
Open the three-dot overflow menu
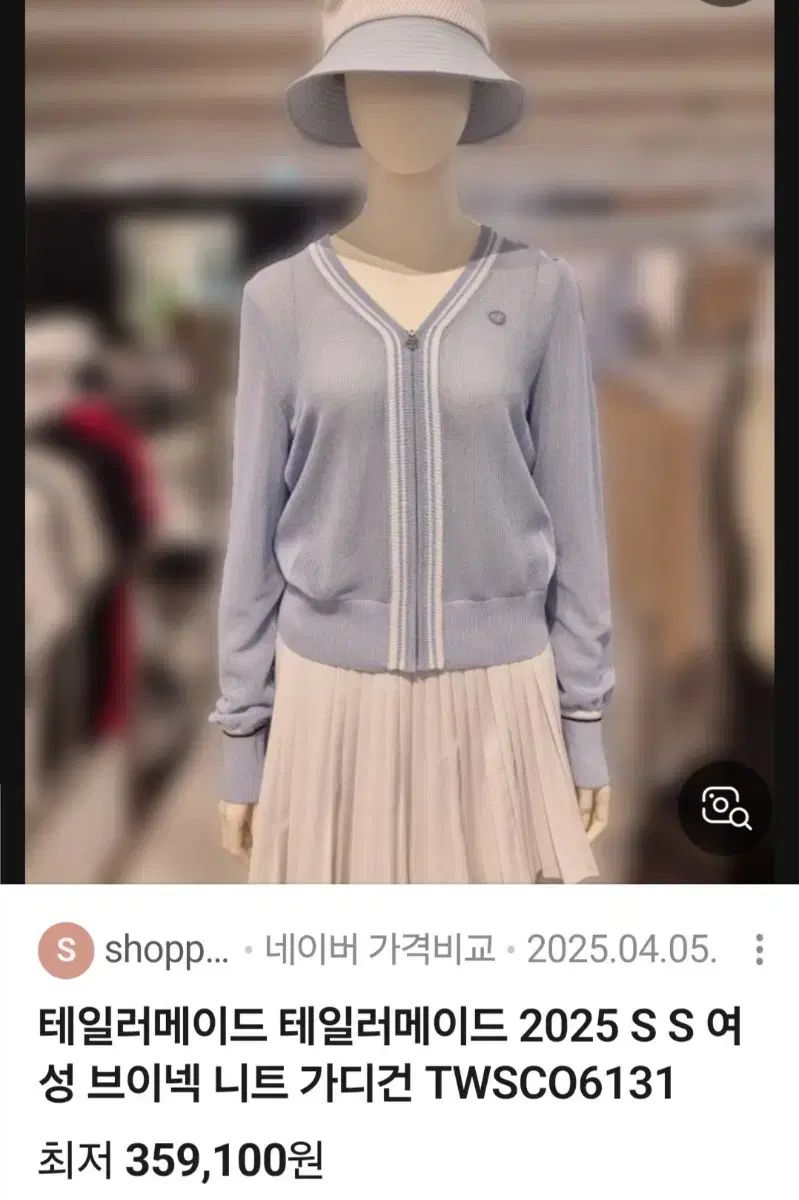pyautogui.click(x=759, y=950)
